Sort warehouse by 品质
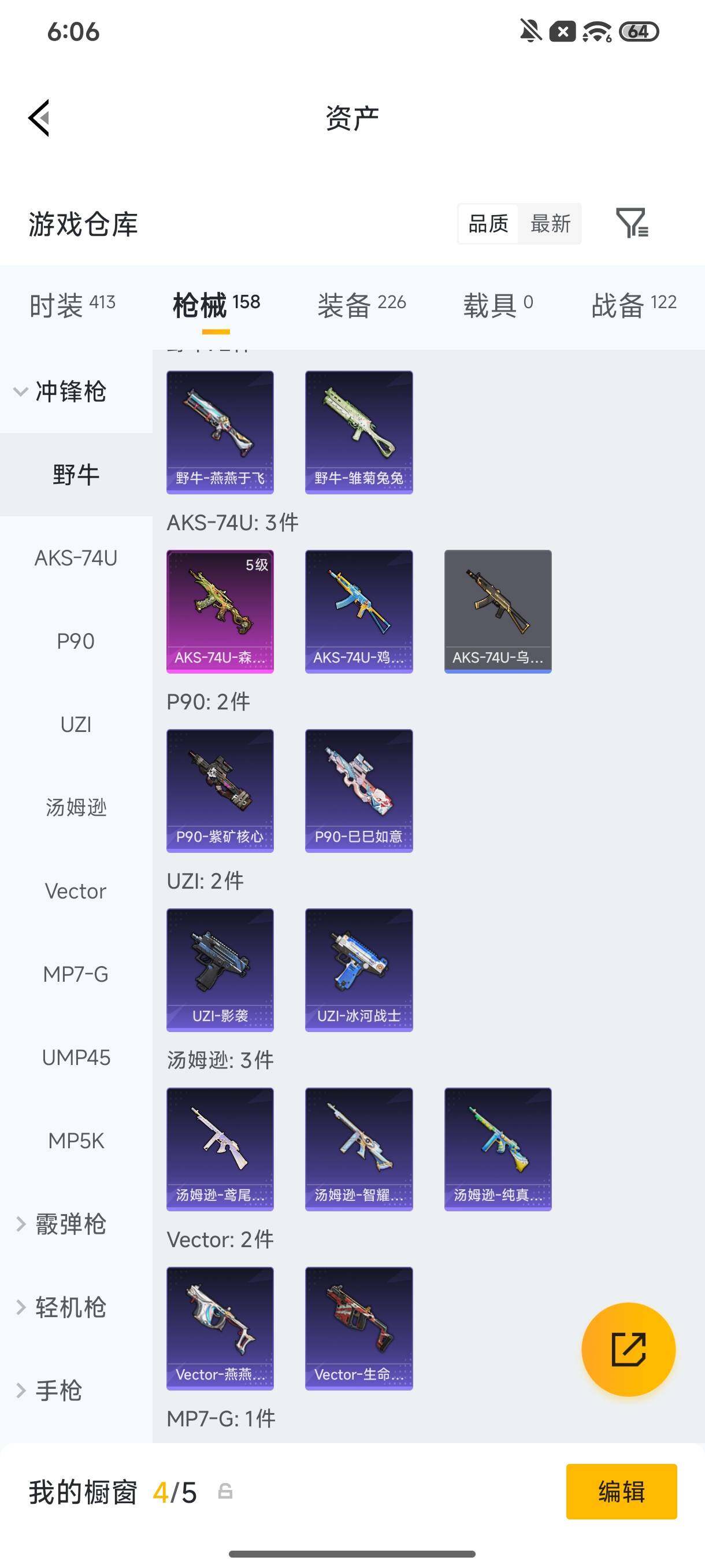Screen dimensions: 705x1568 pyautogui.click(x=488, y=223)
